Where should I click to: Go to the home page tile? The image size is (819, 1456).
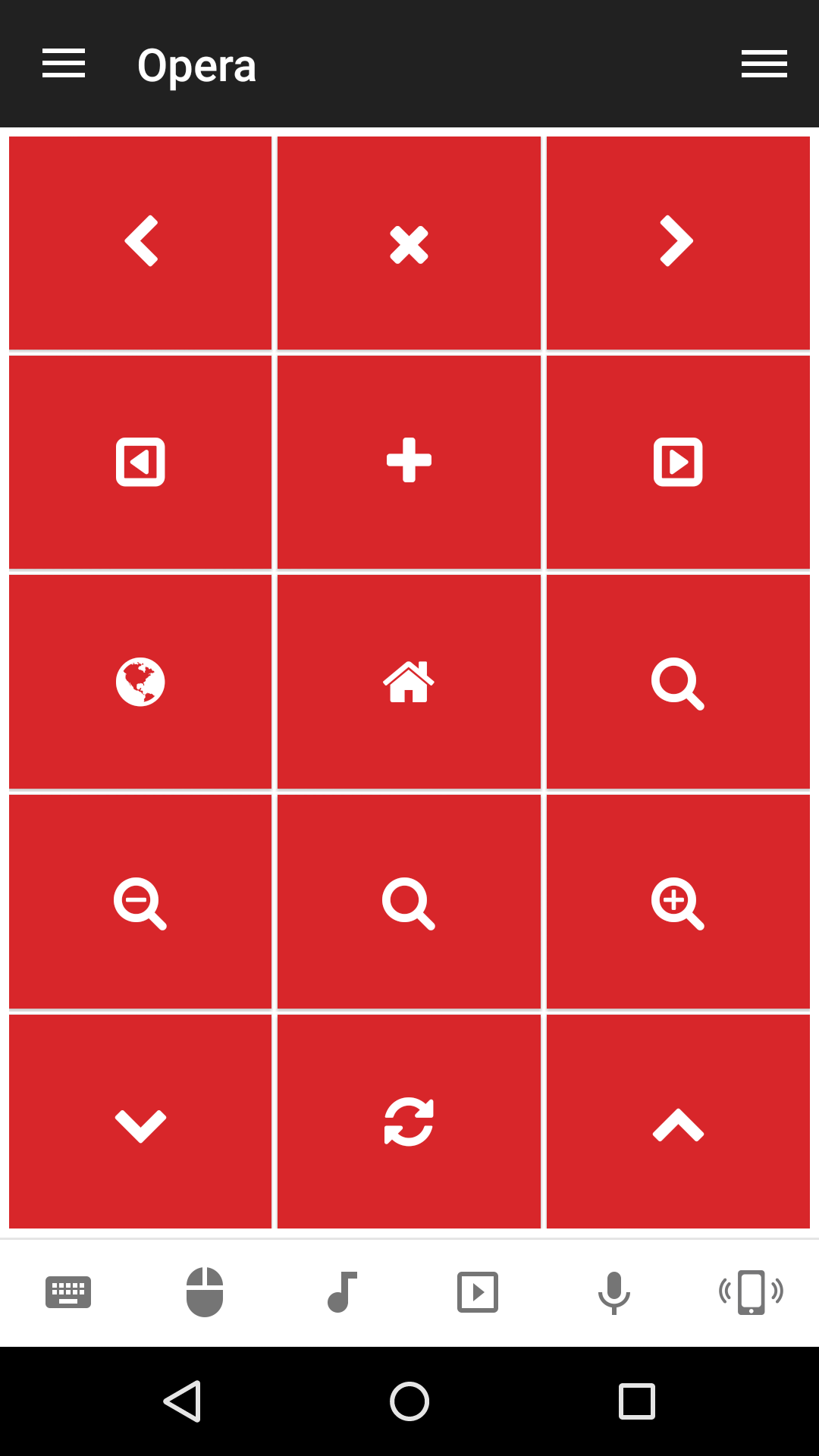pyautogui.click(x=409, y=682)
